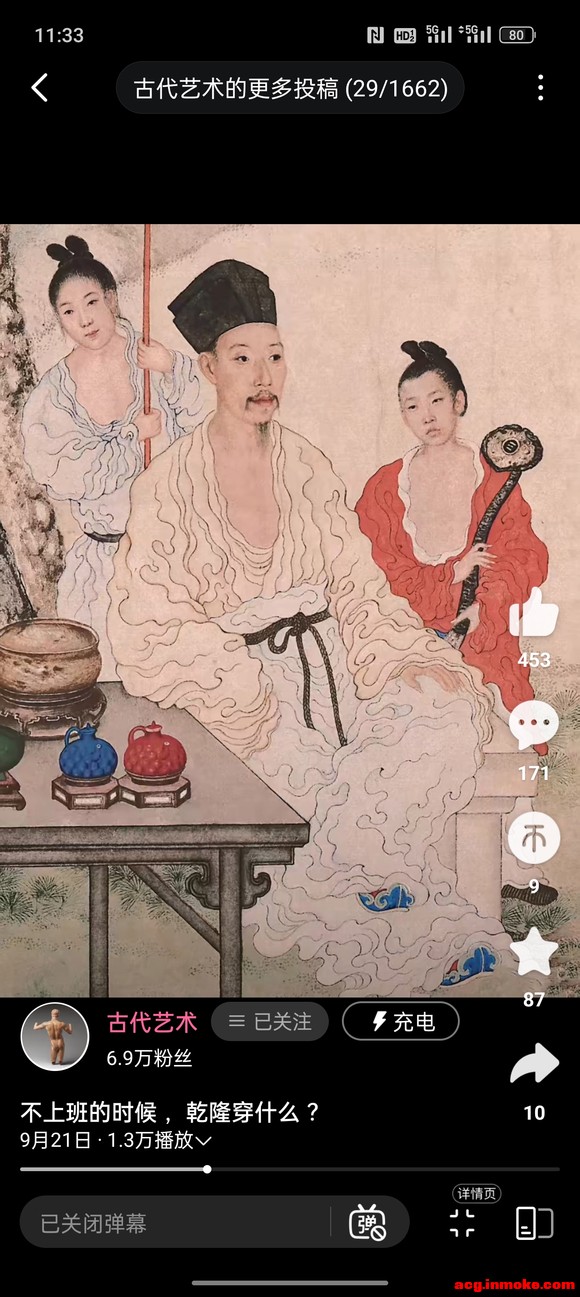
Task: Toggle danmaku on with 弹 icon
Action: [368, 1222]
